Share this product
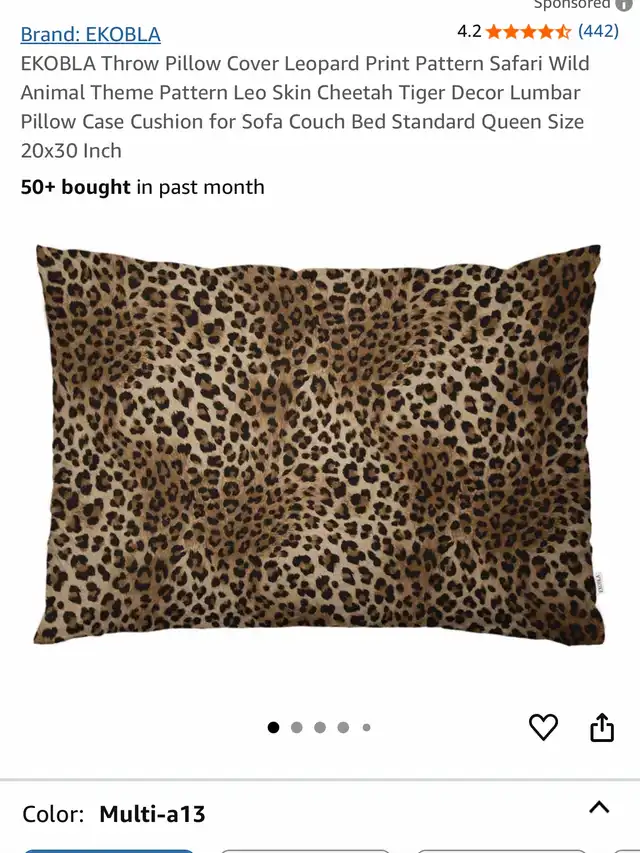 [602, 727]
